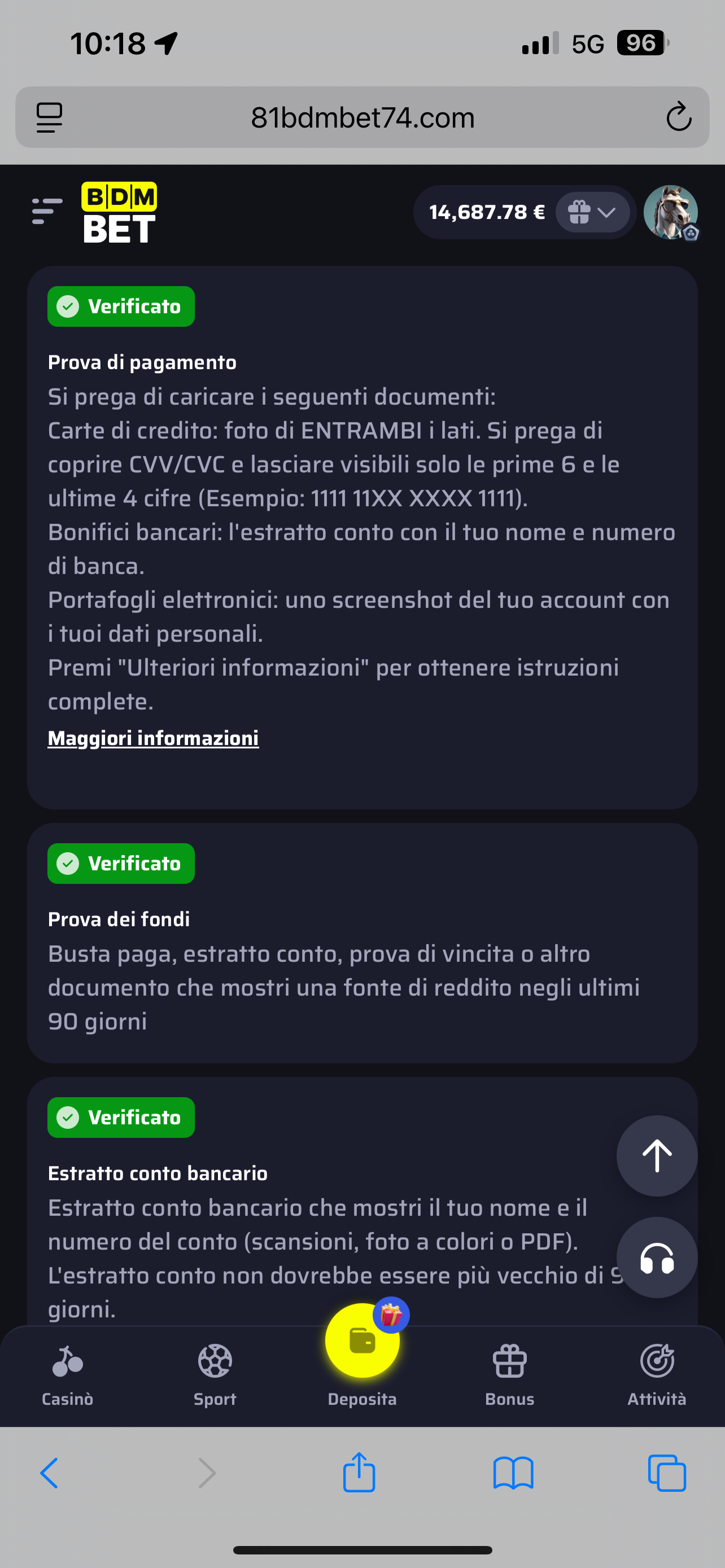
Task: Show all open Safari tabs
Action: [x=667, y=1474]
